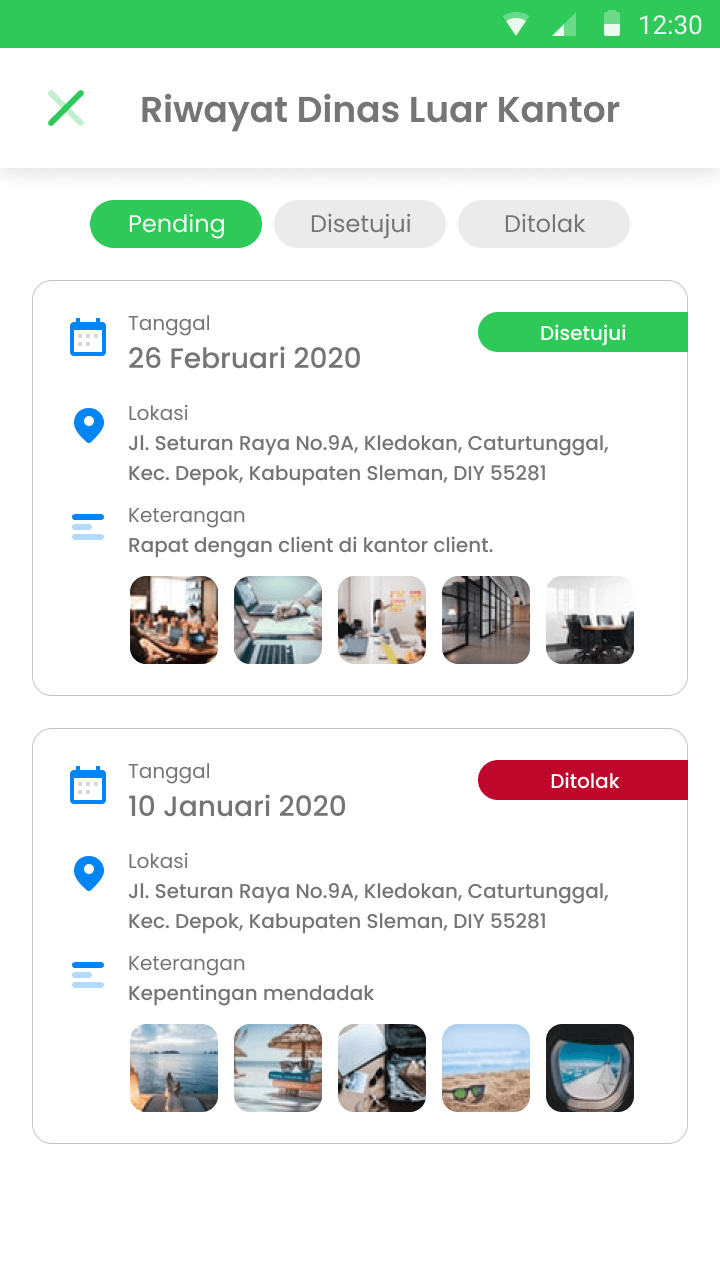
Task: Open the sunset lake photo in 10 Januari card
Action: pos(174,1068)
